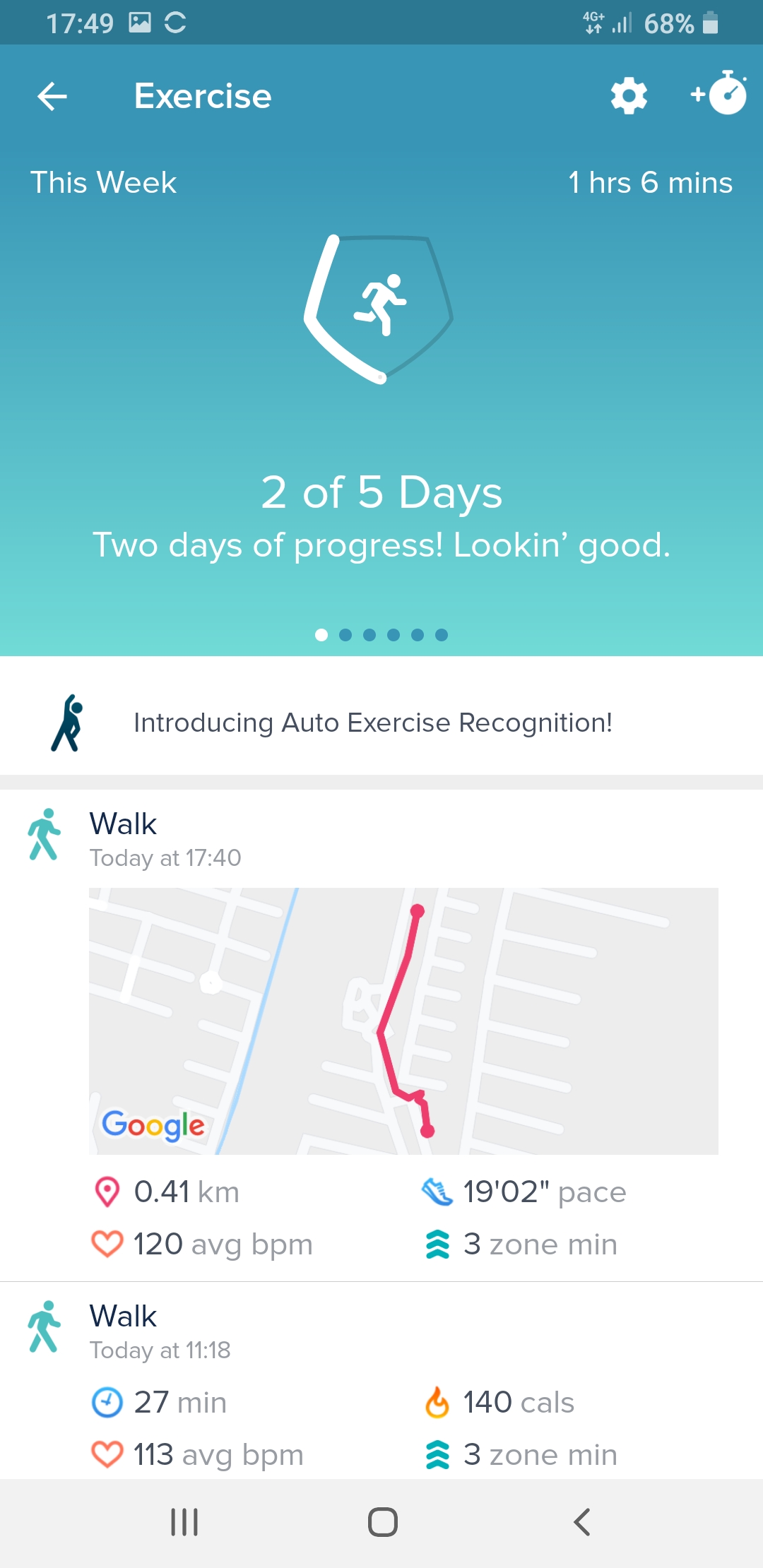Open exercise settings gear
Image resolution: width=763 pixels, height=1568 pixels.
tap(629, 96)
